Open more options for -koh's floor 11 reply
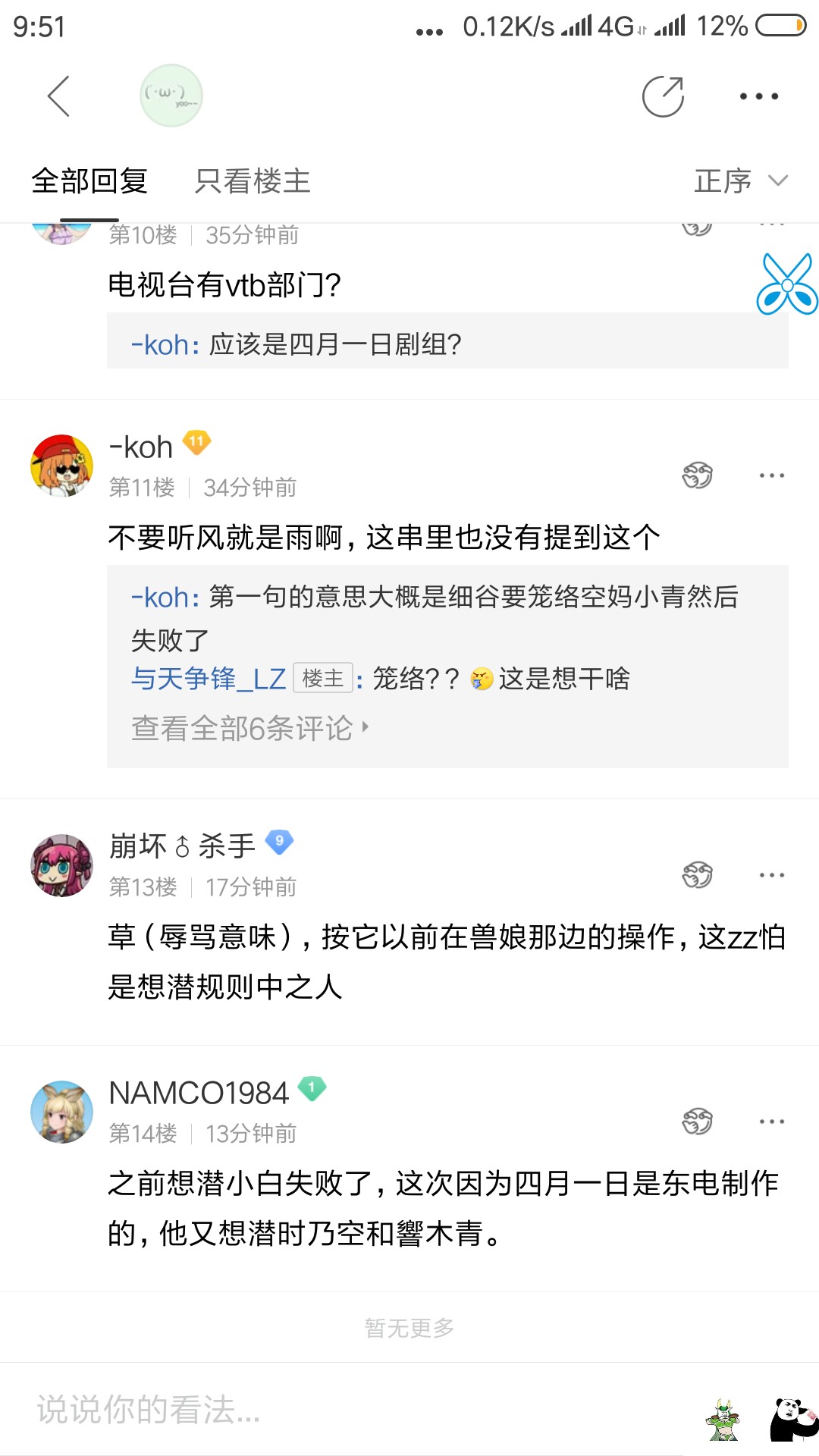The height and width of the screenshot is (1456, 819). click(x=771, y=475)
